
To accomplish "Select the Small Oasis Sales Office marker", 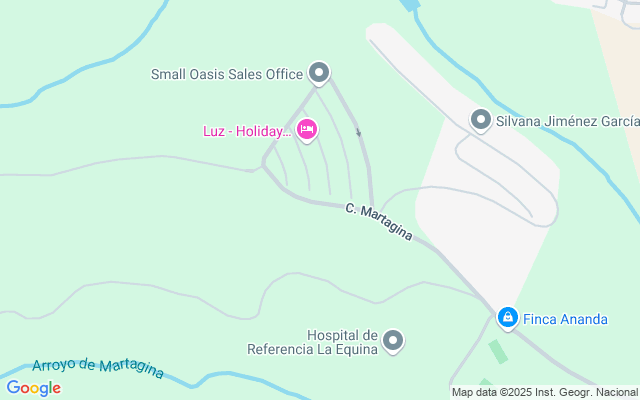I will pos(319,72).
